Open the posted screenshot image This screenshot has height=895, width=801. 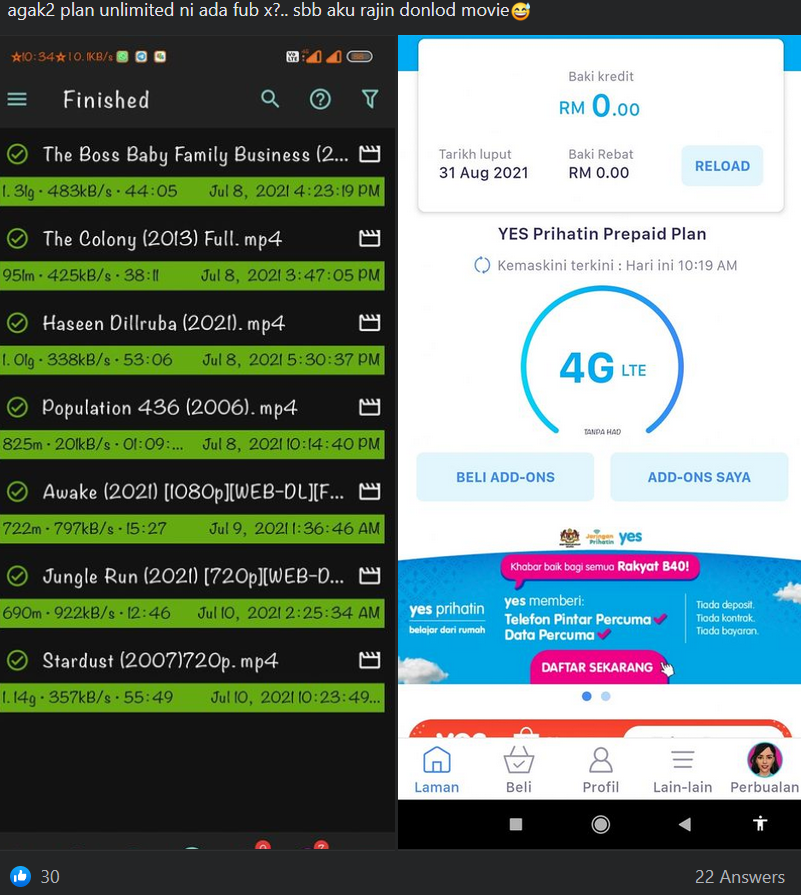coord(400,440)
